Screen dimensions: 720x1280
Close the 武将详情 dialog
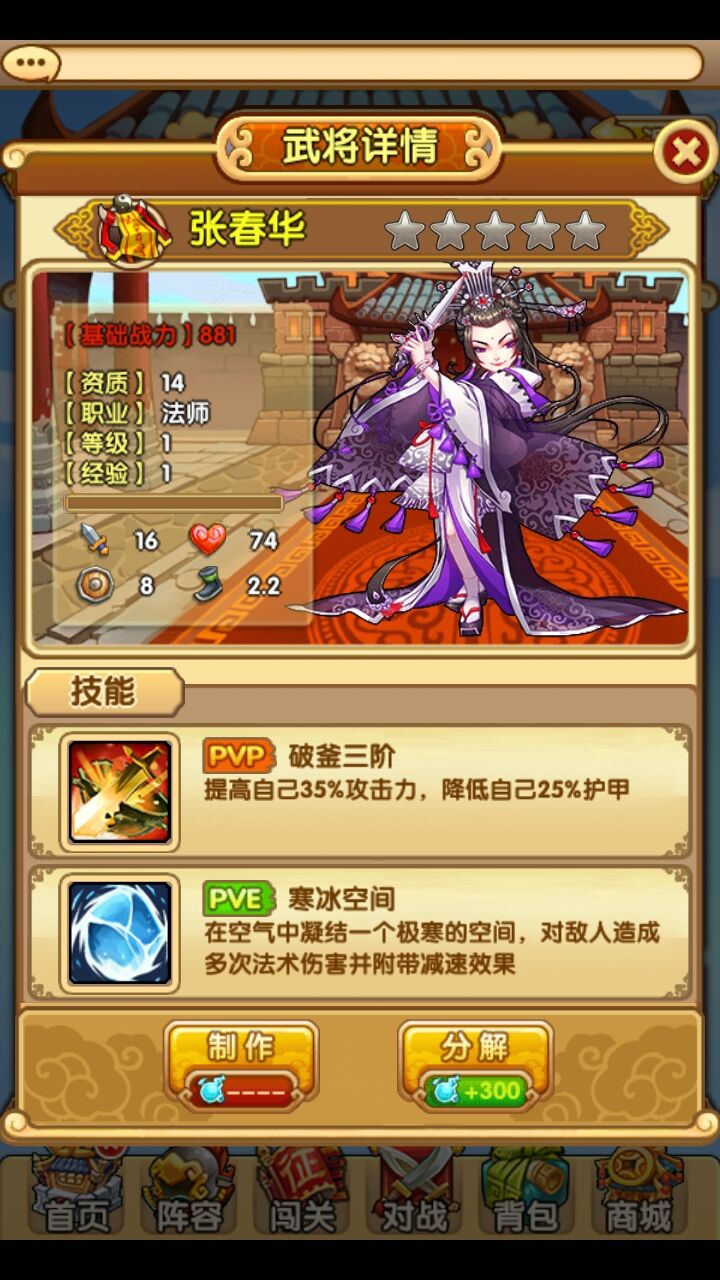click(x=685, y=152)
